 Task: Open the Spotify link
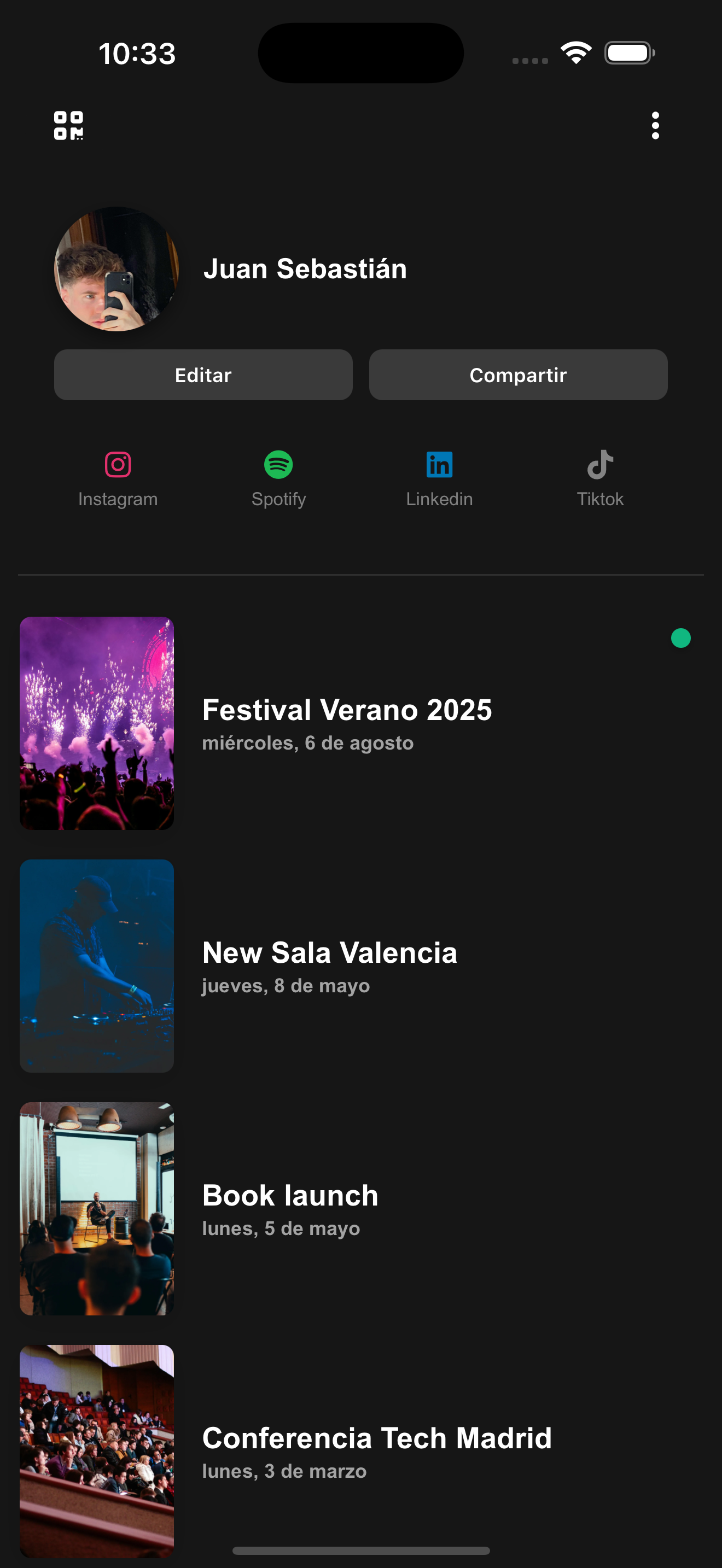(278, 479)
